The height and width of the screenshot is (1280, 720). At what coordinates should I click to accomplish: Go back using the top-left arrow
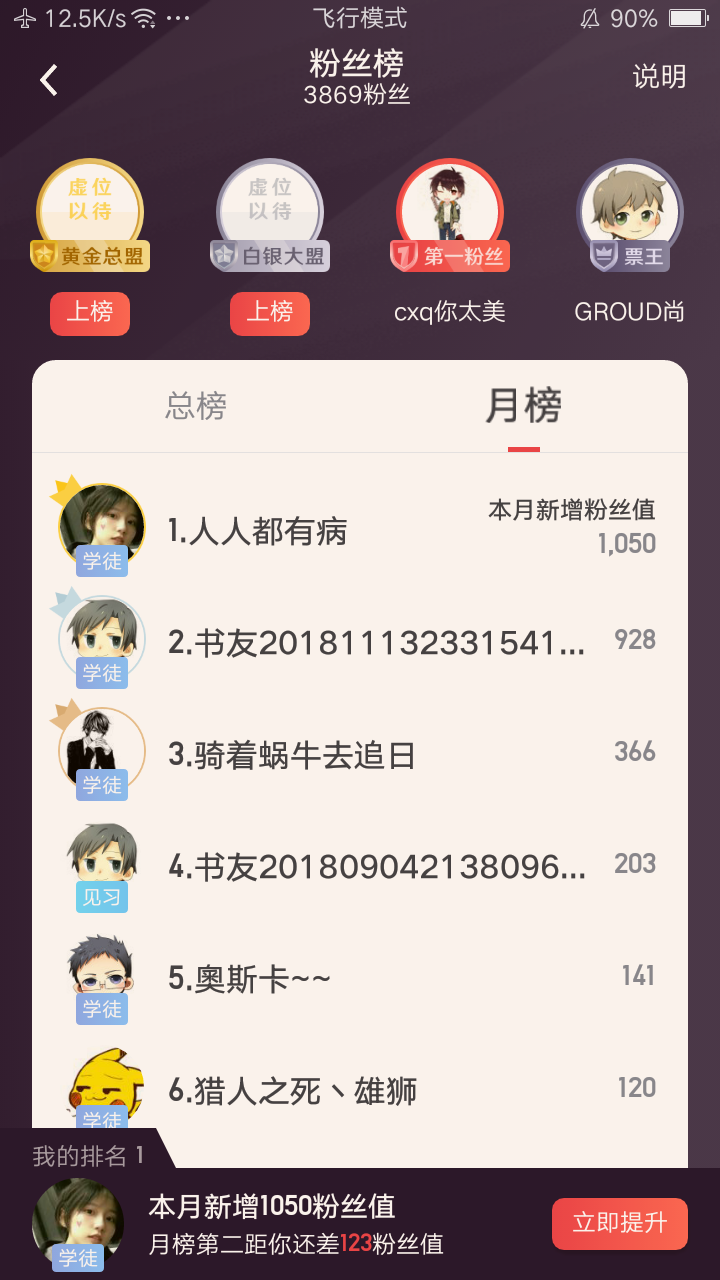49,80
